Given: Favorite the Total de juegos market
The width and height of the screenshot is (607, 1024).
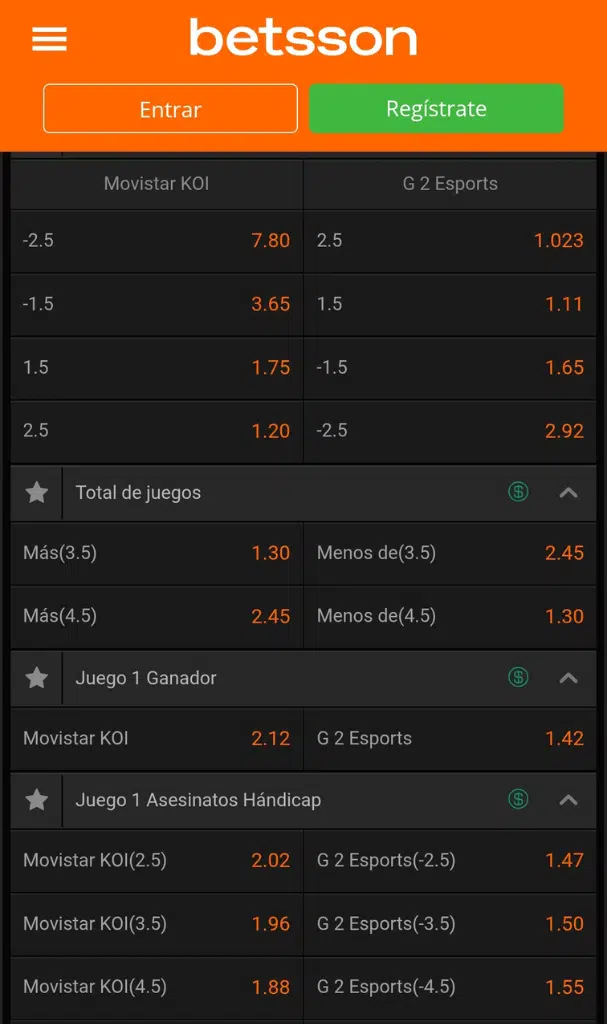Looking at the screenshot, I should pos(37,492).
